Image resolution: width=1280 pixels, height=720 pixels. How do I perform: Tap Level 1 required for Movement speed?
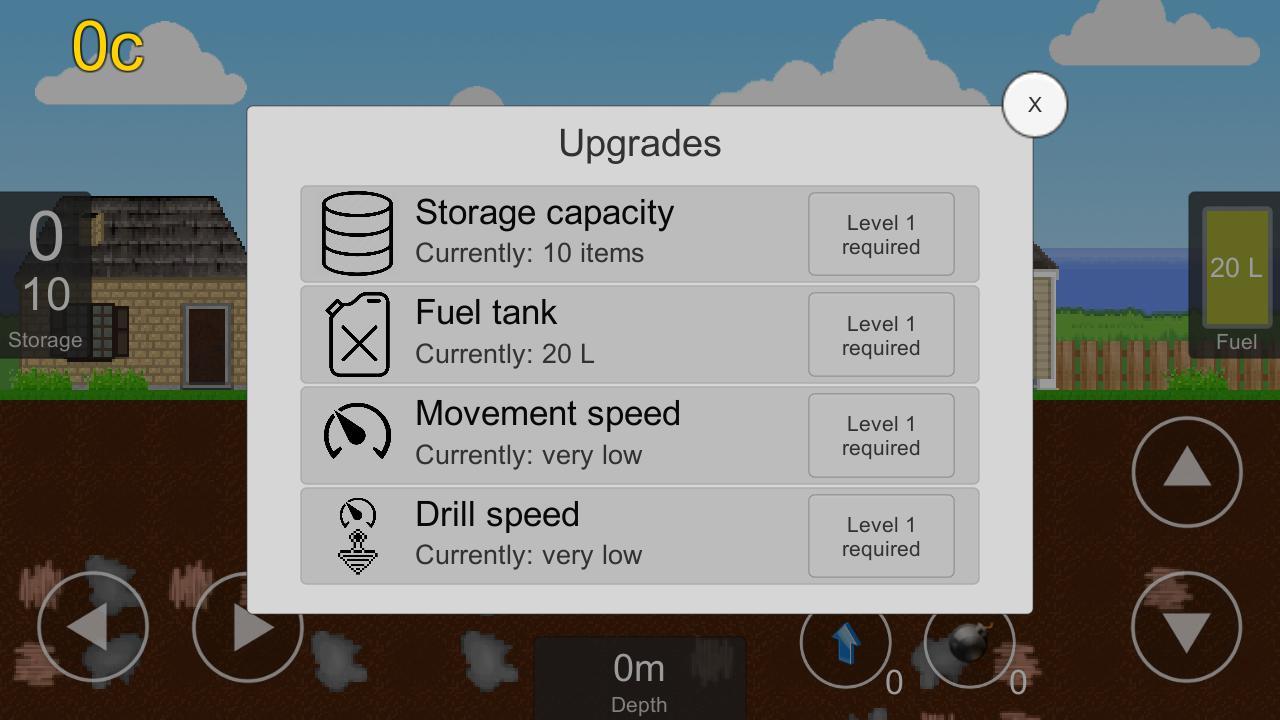880,435
